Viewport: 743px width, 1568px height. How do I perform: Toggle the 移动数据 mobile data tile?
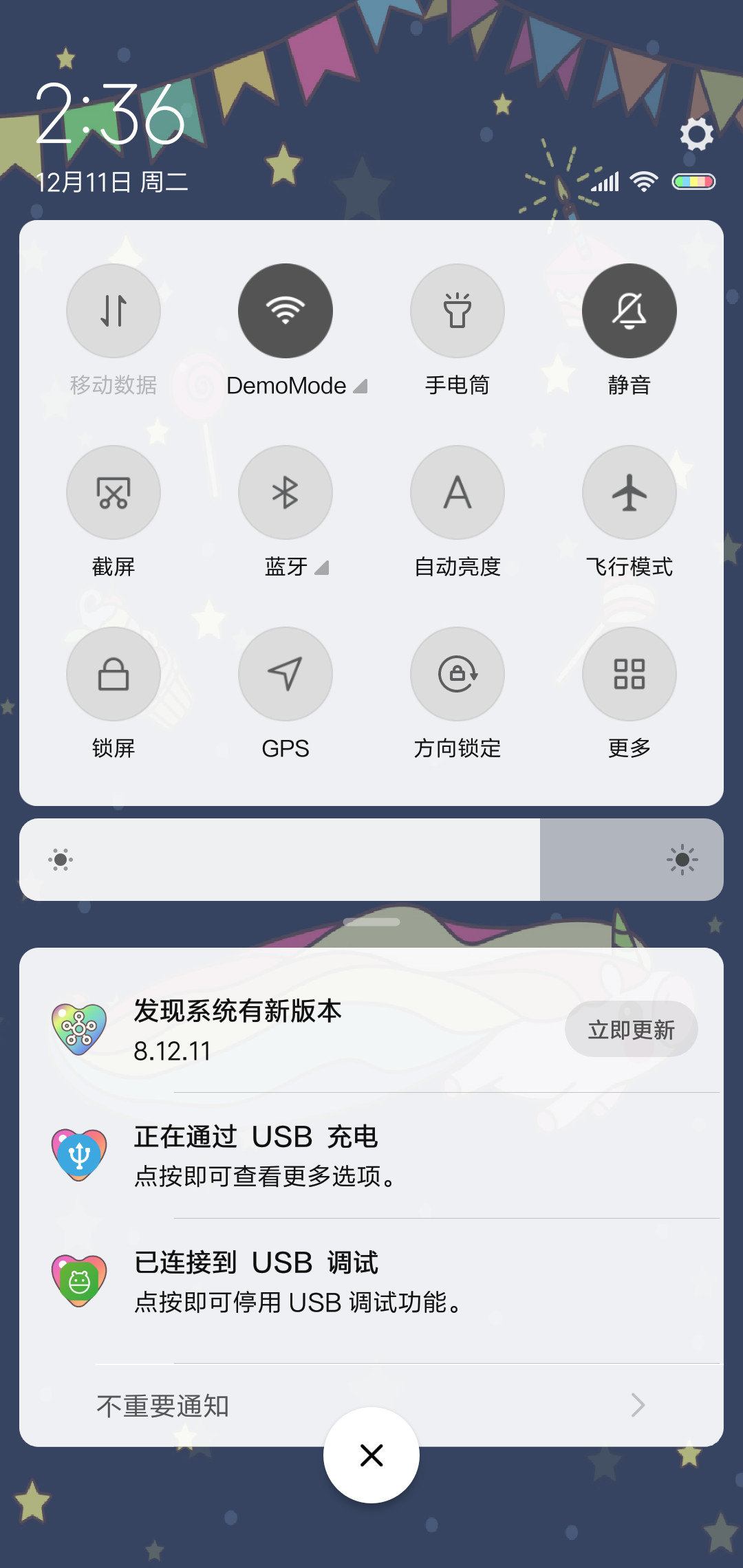114,311
